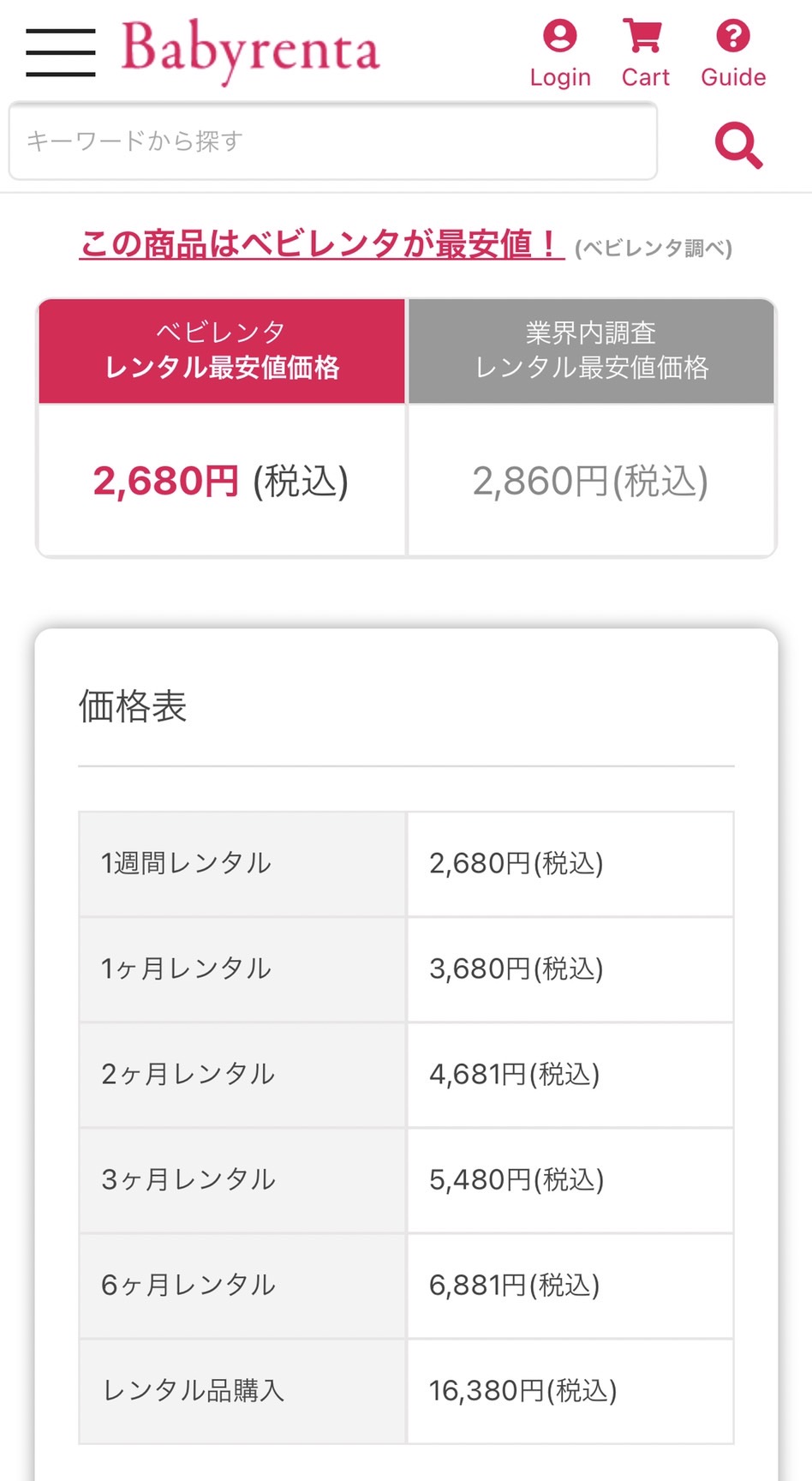View the shopping Cart
This screenshot has width=812, height=1481.
click(x=645, y=53)
